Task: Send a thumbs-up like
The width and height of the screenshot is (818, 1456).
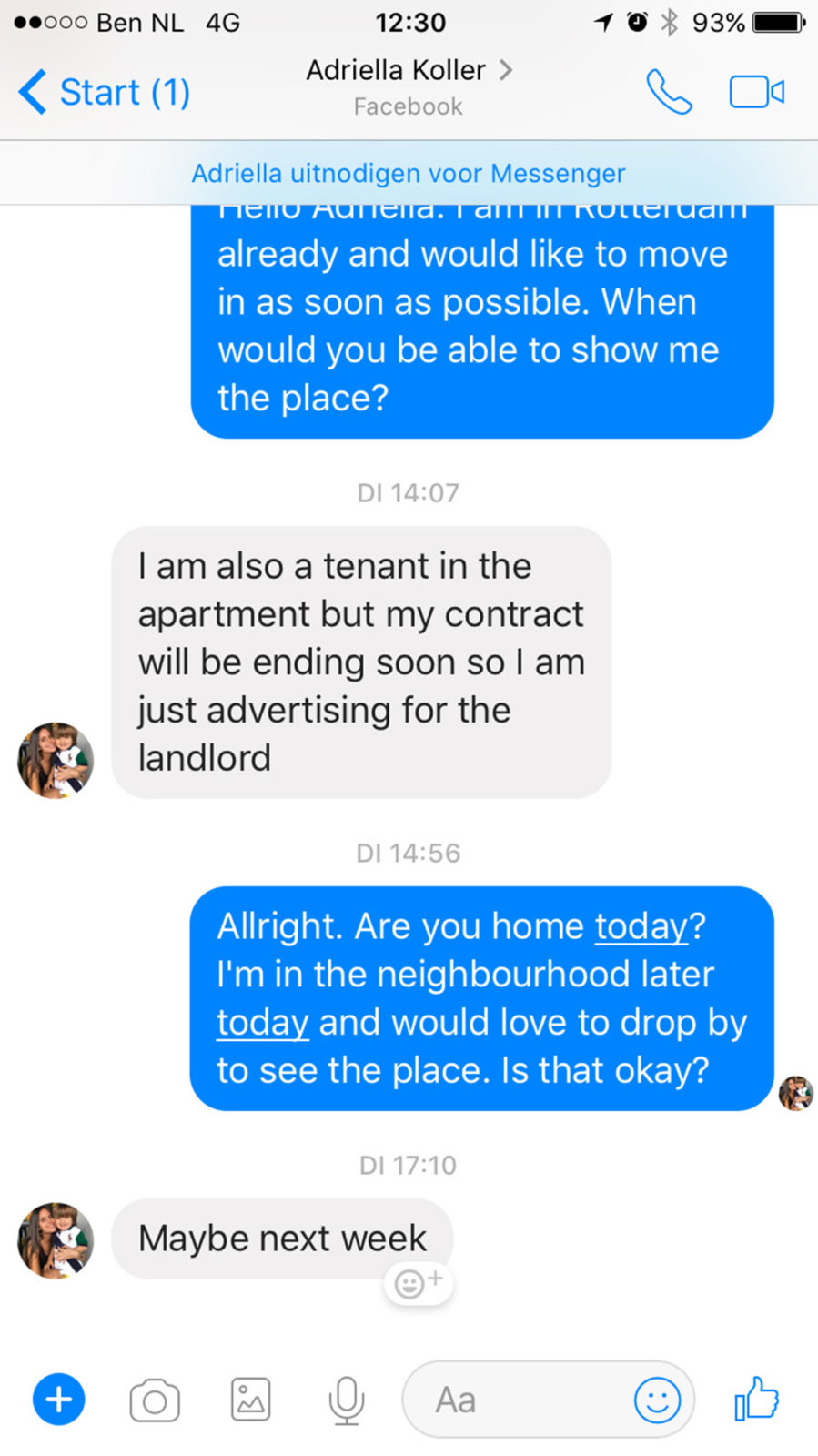Action: 756,1398
